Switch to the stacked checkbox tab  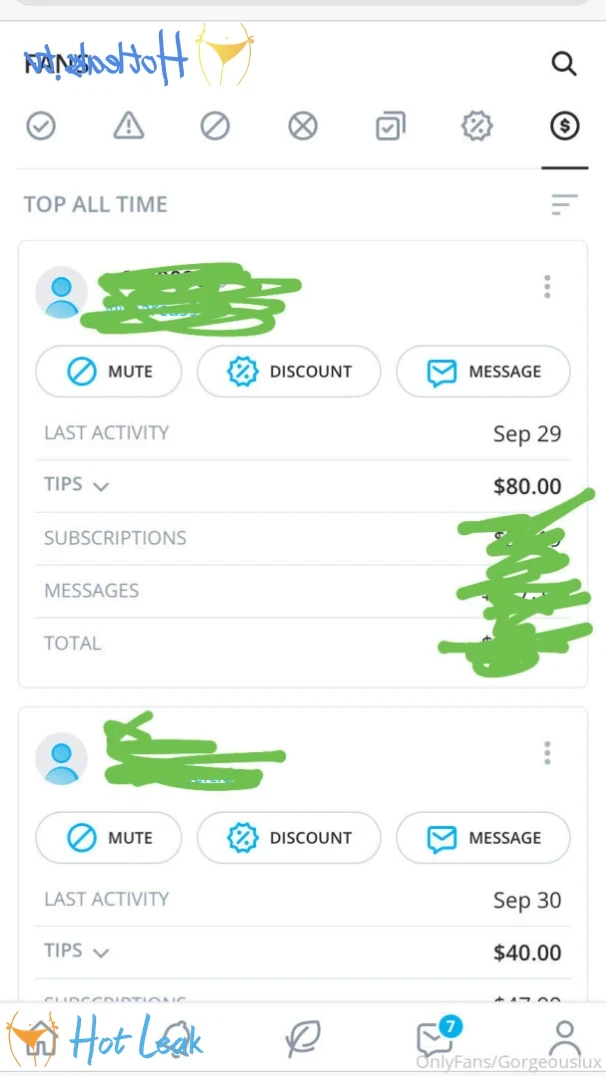pos(390,126)
